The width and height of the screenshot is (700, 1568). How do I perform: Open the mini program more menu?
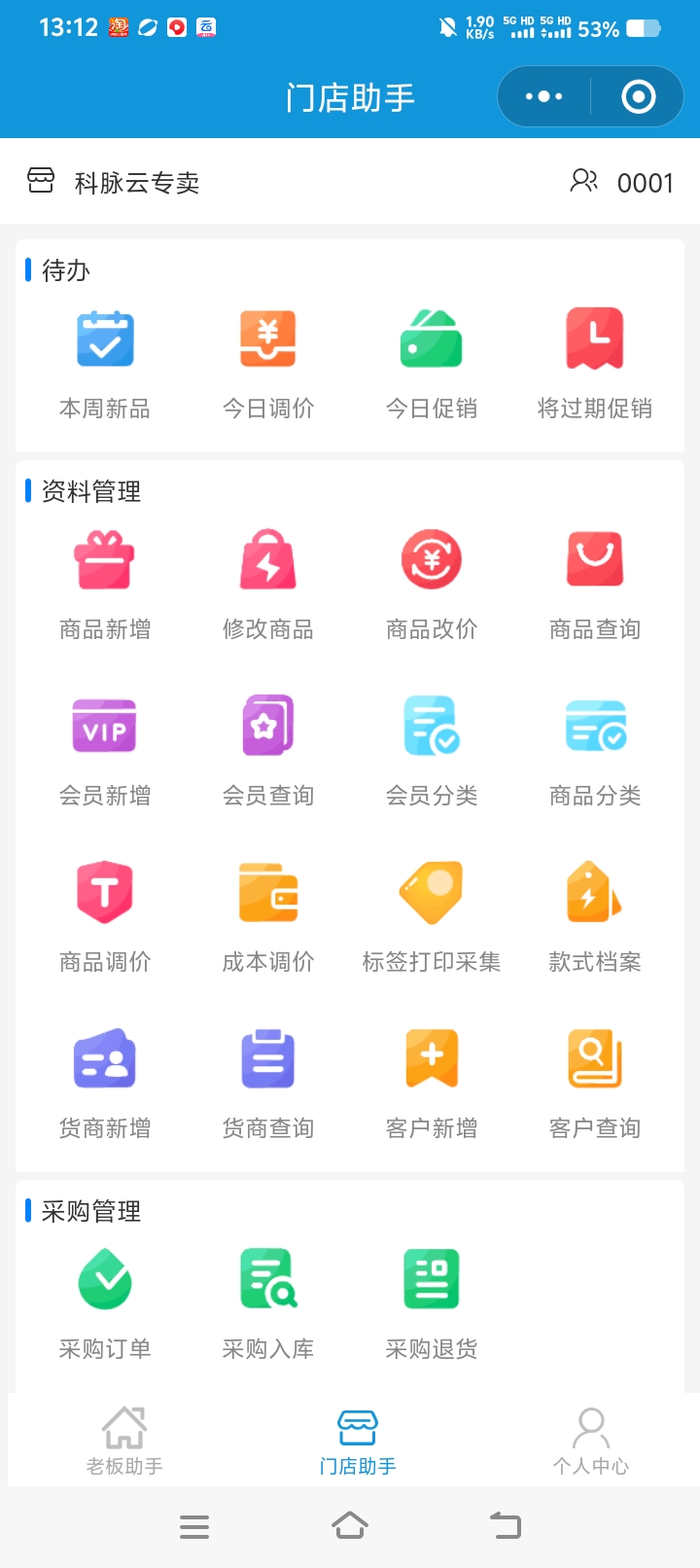(x=543, y=96)
